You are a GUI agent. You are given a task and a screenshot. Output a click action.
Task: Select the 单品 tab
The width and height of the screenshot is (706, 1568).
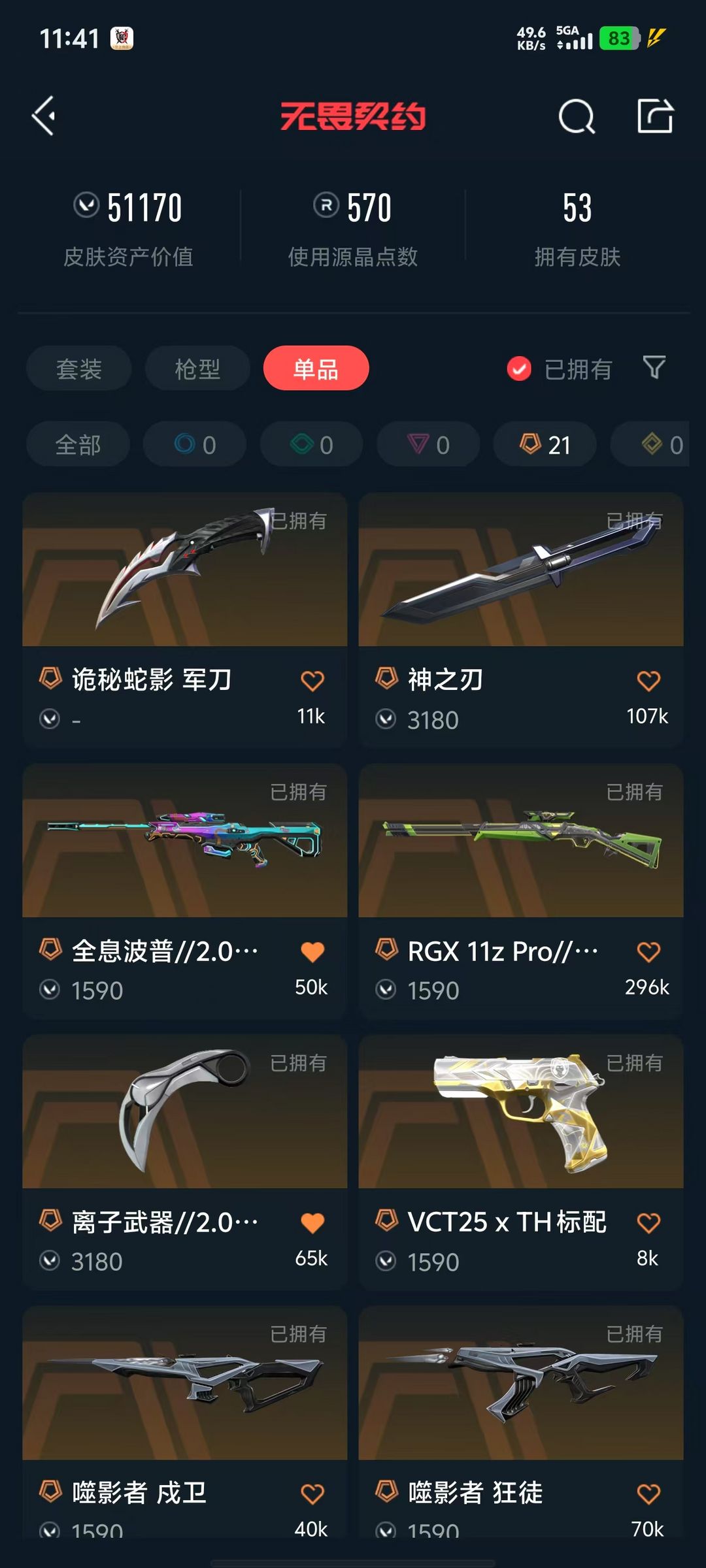[x=316, y=368]
